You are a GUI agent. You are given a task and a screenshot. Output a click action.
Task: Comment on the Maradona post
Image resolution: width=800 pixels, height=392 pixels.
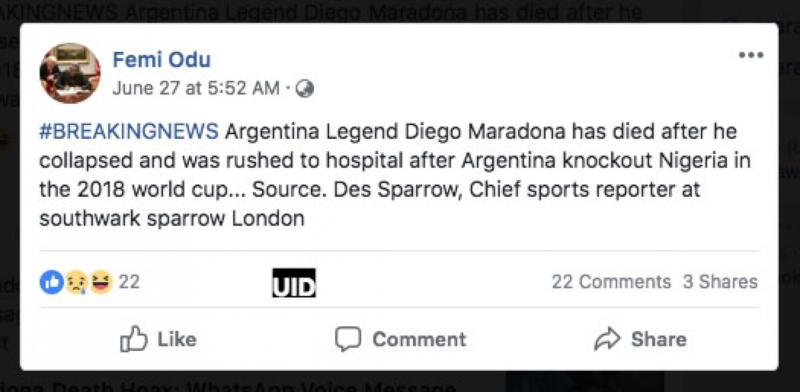tap(401, 339)
